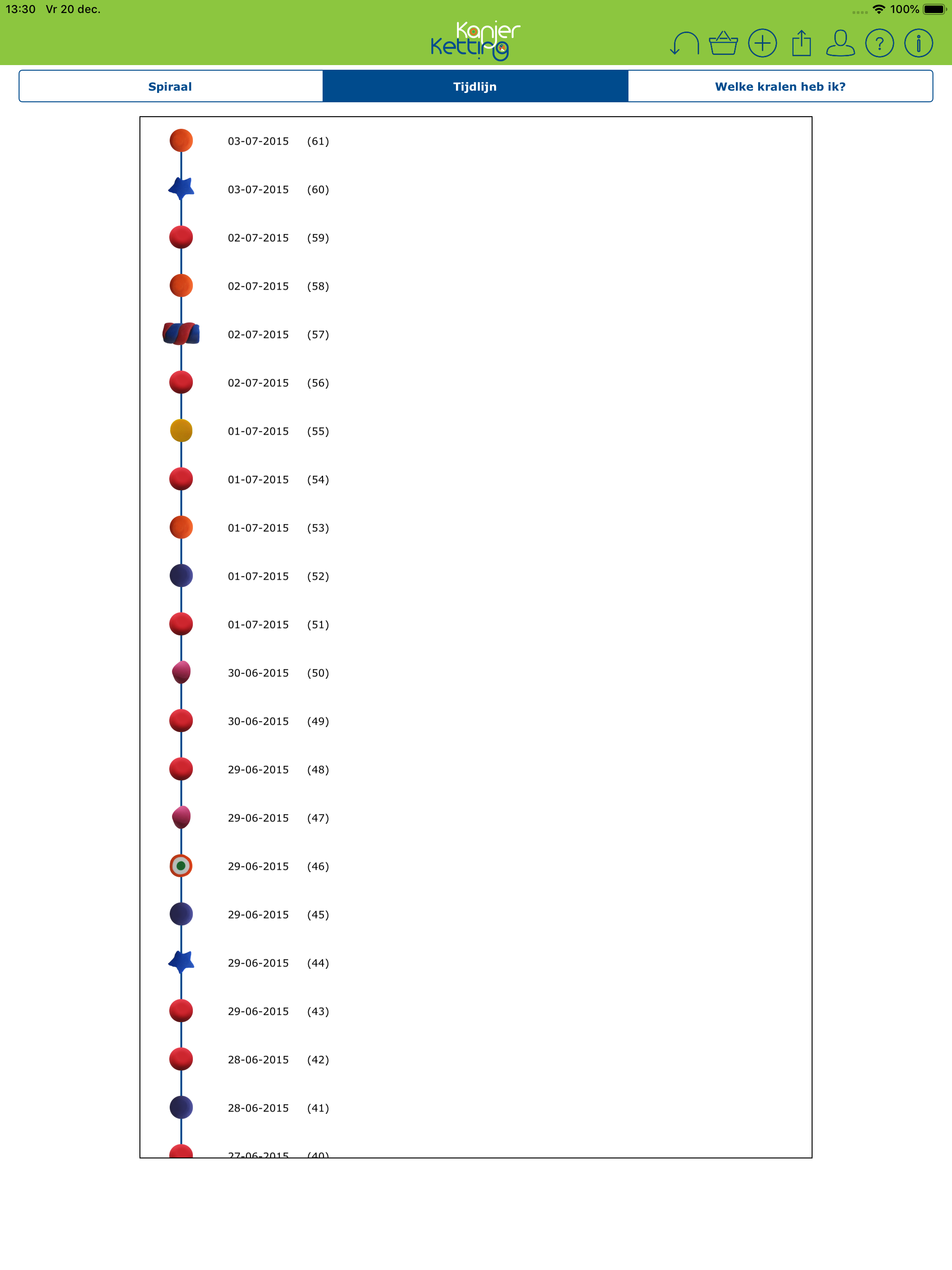Screen dimensions: 952x1270
Task: Select the twisted red-blue bead numbered 57
Action: (x=181, y=335)
